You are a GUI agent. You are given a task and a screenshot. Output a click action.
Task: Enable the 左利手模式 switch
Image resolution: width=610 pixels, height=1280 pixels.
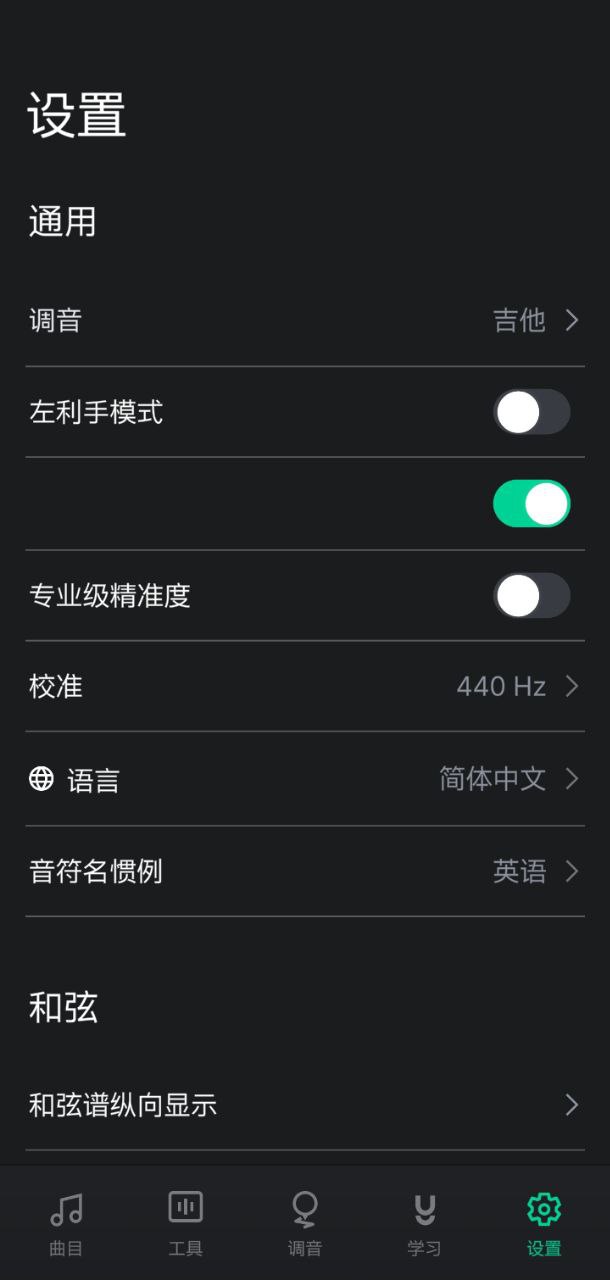531,412
